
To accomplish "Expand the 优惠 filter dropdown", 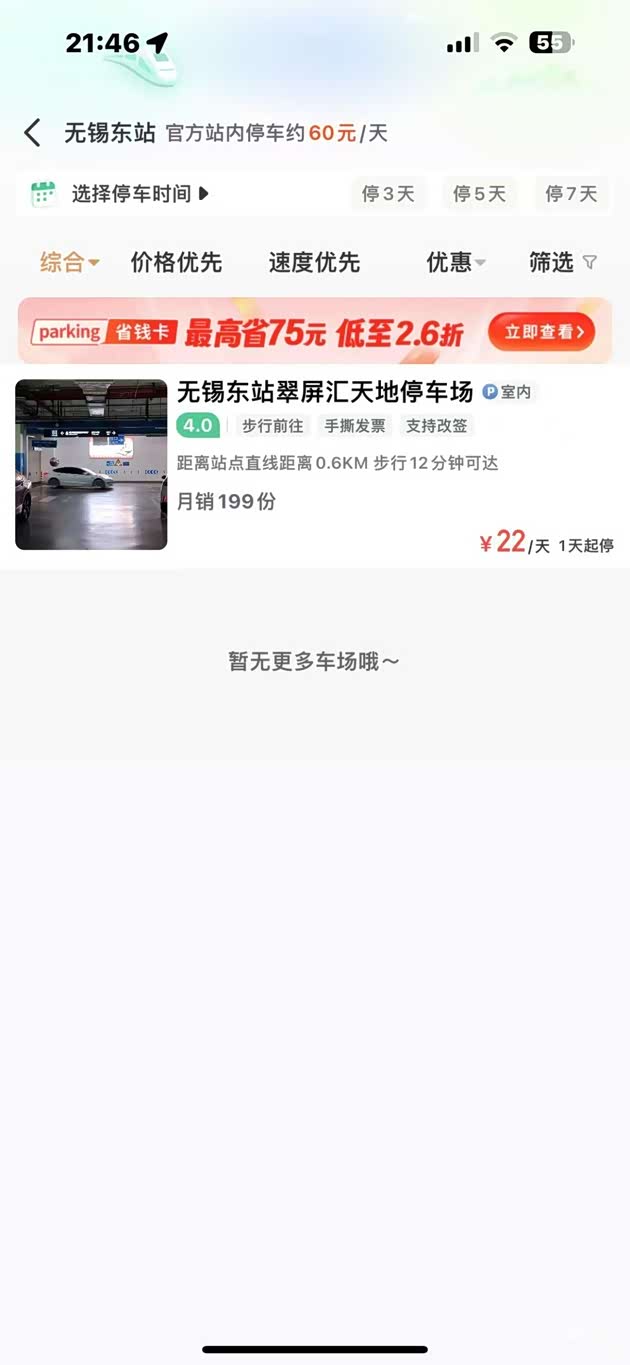I will 455,263.
